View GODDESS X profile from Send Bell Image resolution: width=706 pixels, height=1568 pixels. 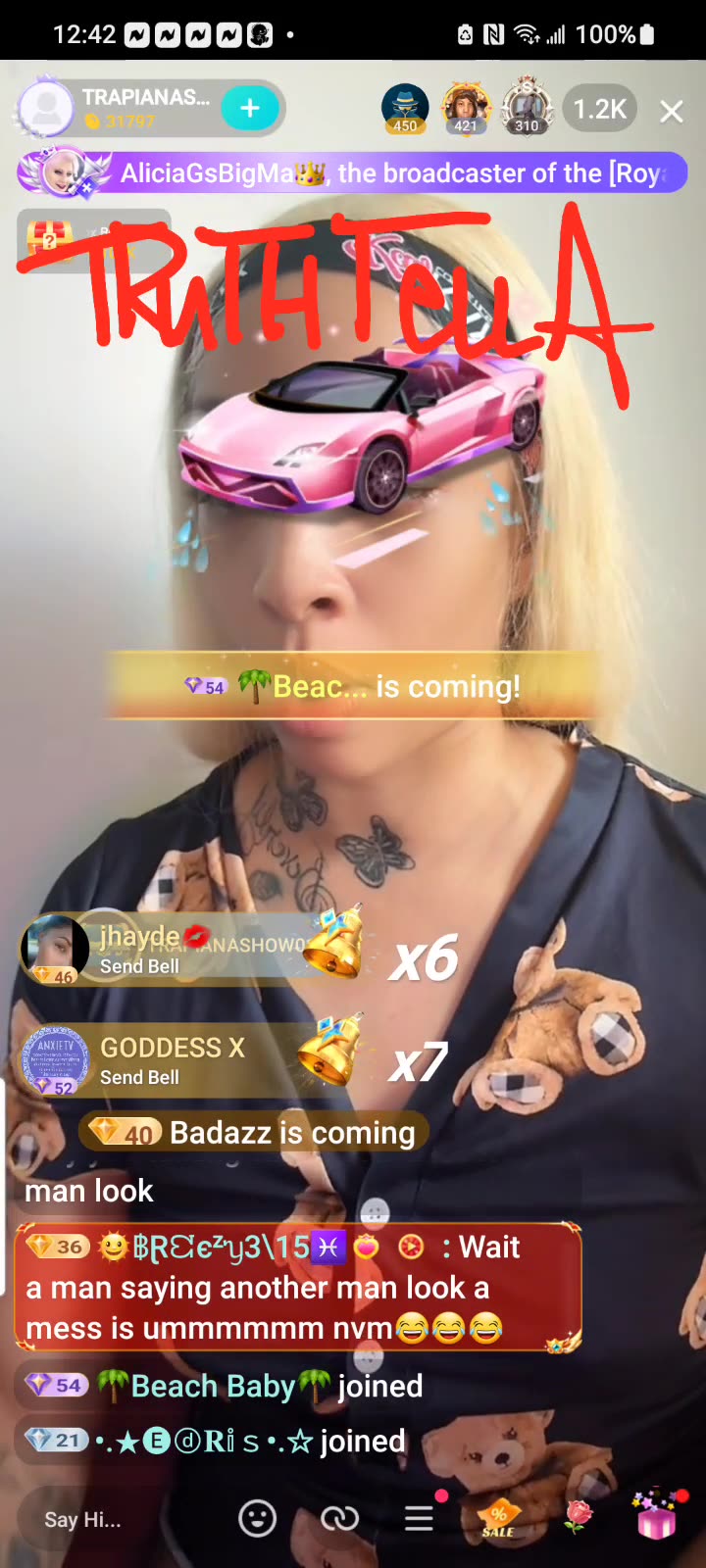coord(55,1059)
